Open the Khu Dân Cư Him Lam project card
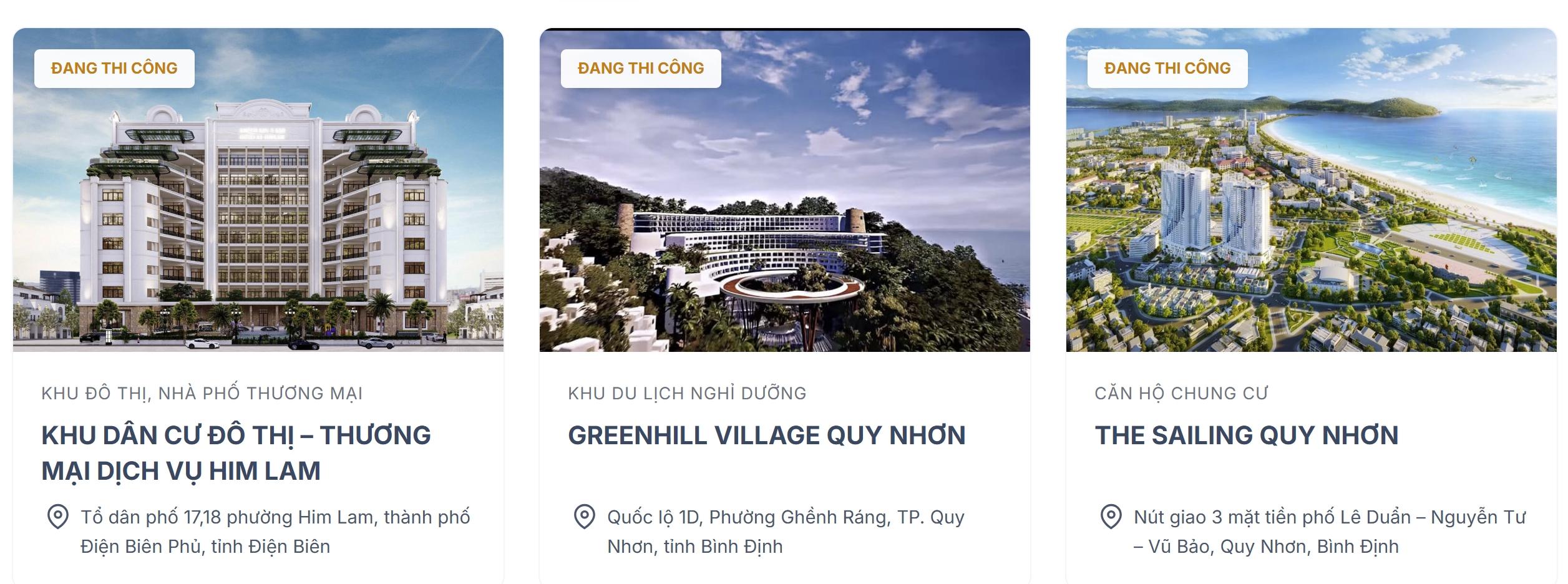The image size is (1568, 584). 236,452
